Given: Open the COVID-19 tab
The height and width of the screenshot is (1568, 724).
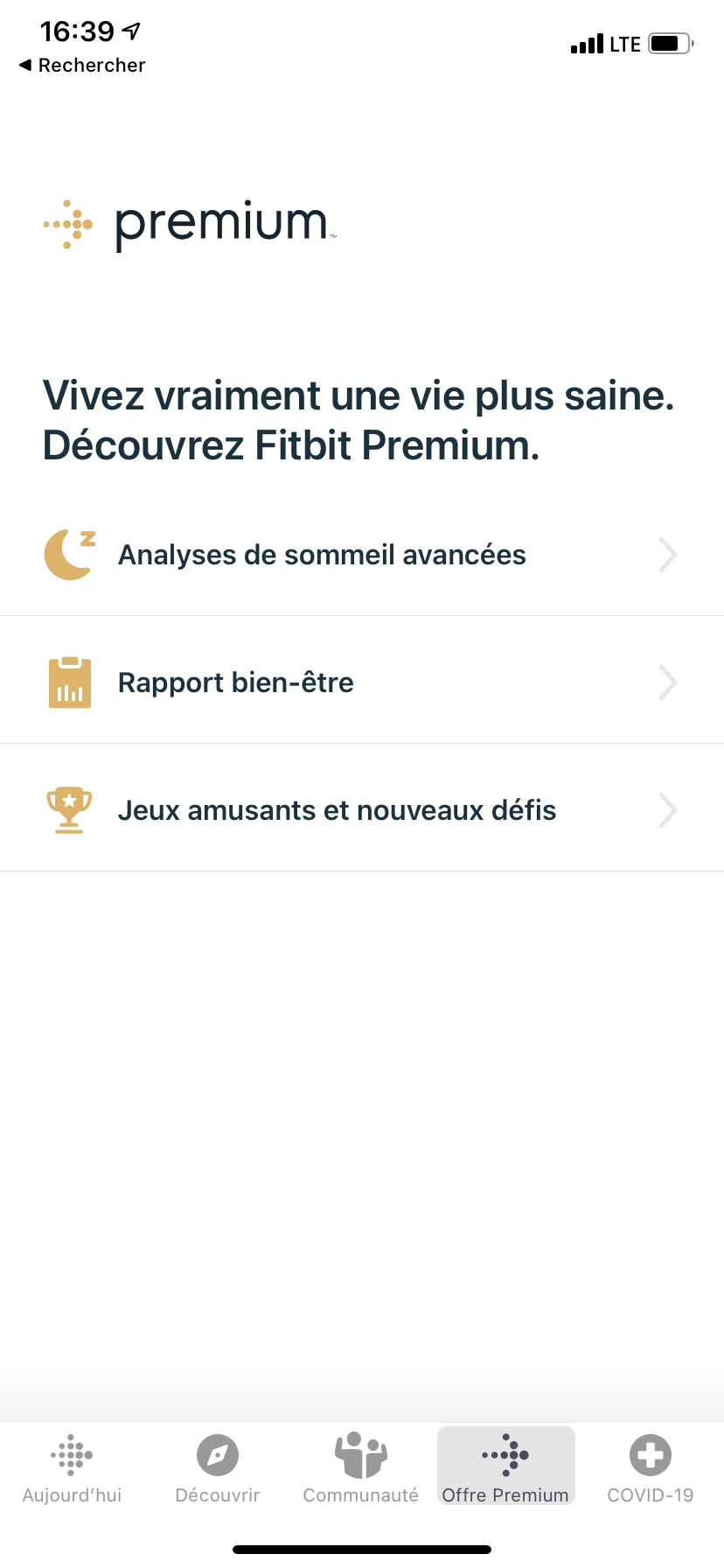Looking at the screenshot, I should click(x=650, y=1468).
